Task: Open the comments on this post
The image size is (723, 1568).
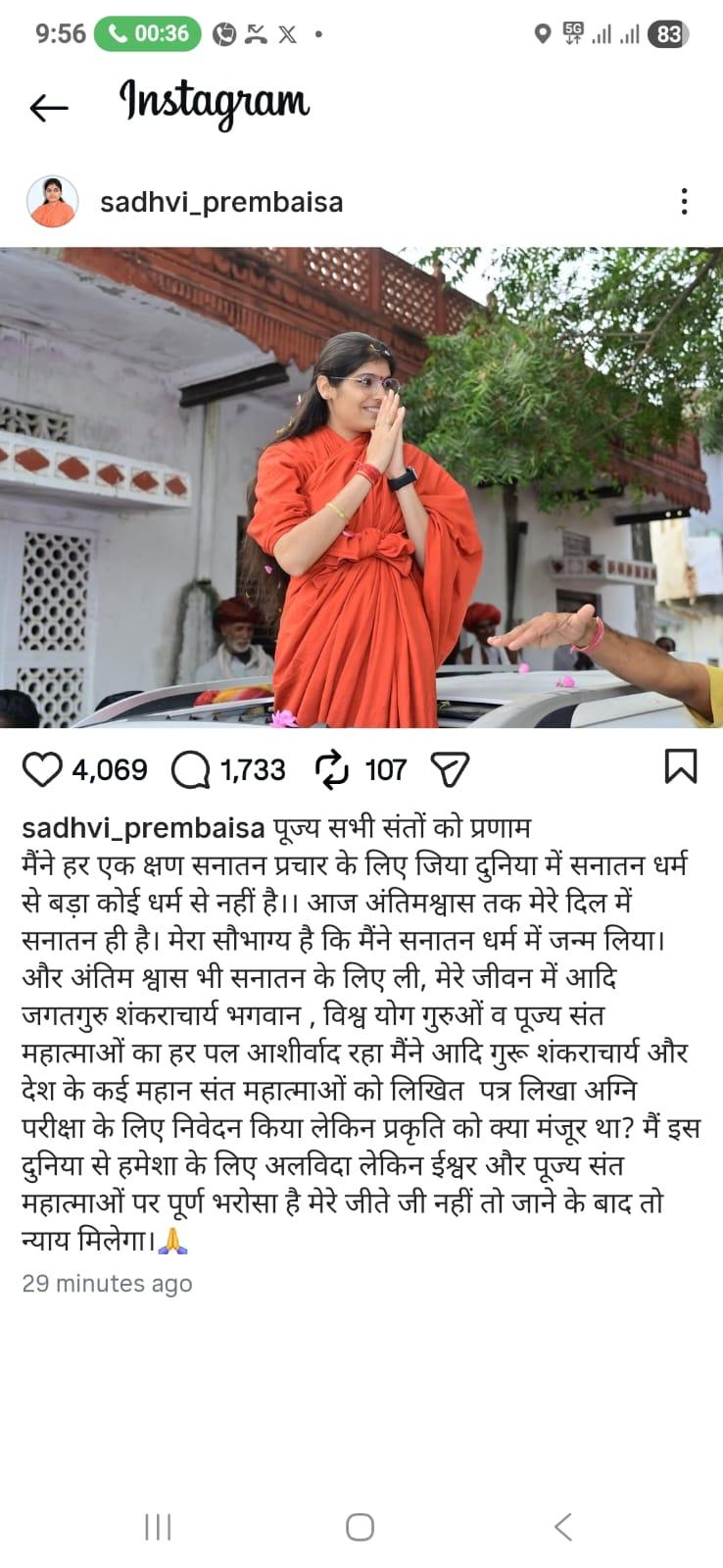Action: pos(190,769)
